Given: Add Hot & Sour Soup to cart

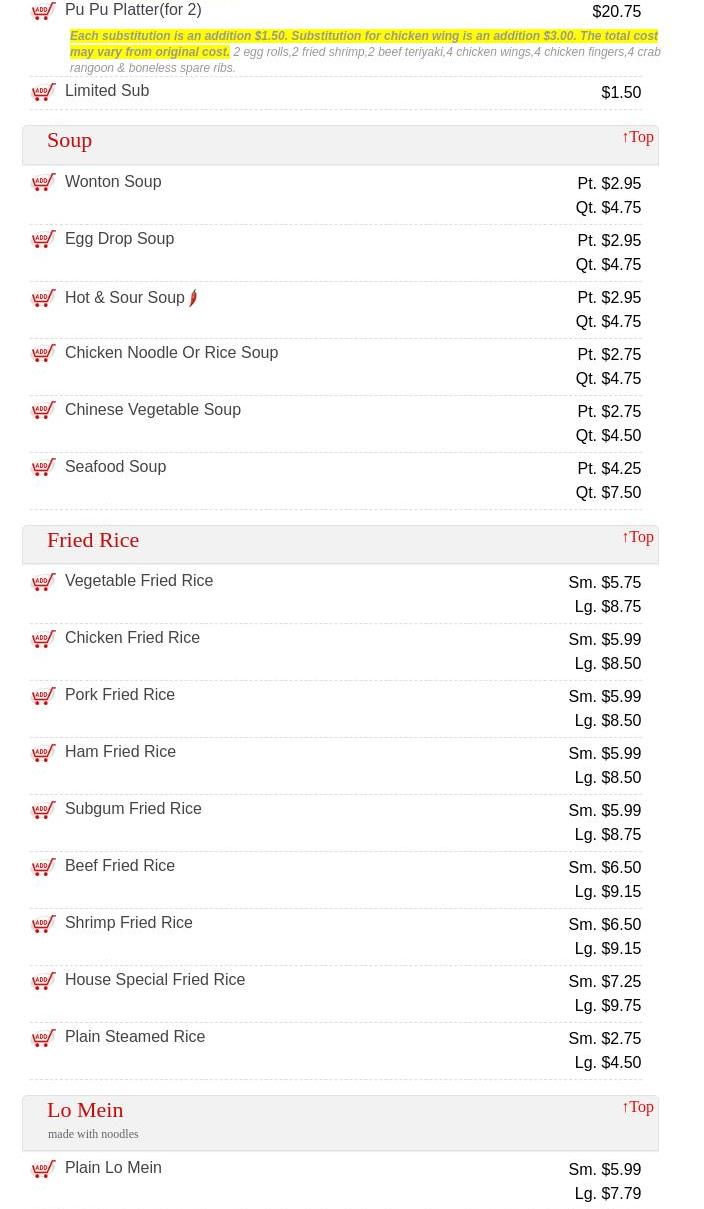Looking at the screenshot, I should 44,299.
